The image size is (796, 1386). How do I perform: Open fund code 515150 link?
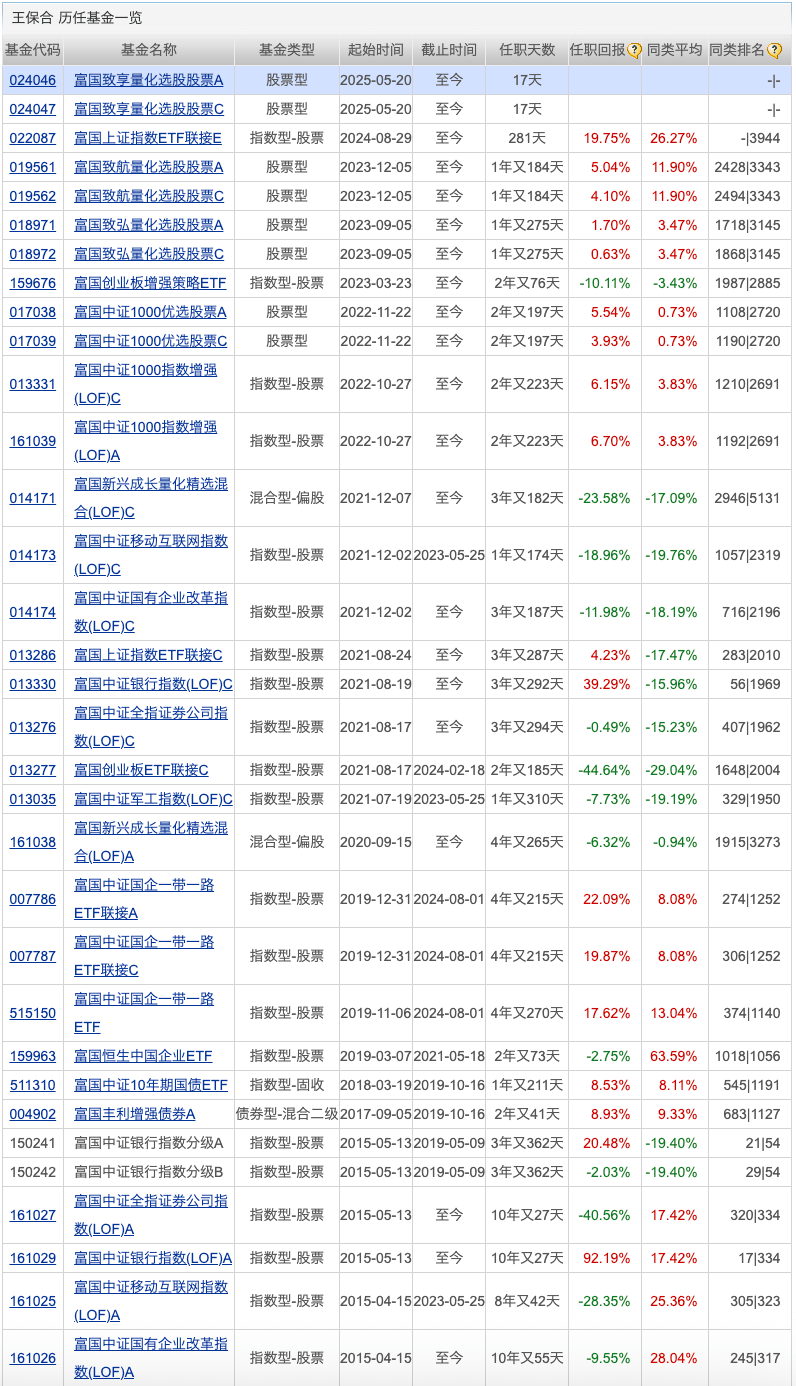click(x=32, y=1013)
